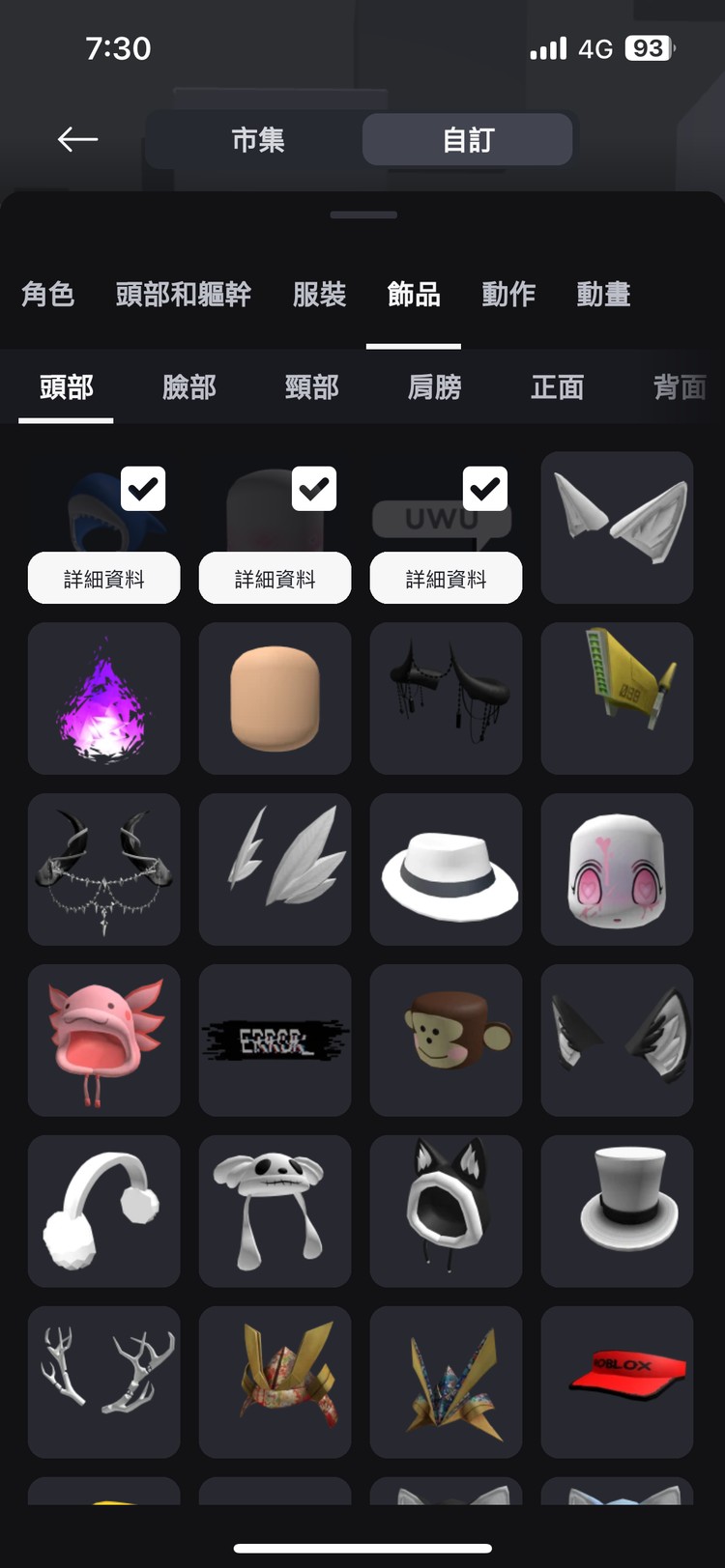
Task: Equip the red Roblox visor
Action: (x=617, y=1383)
